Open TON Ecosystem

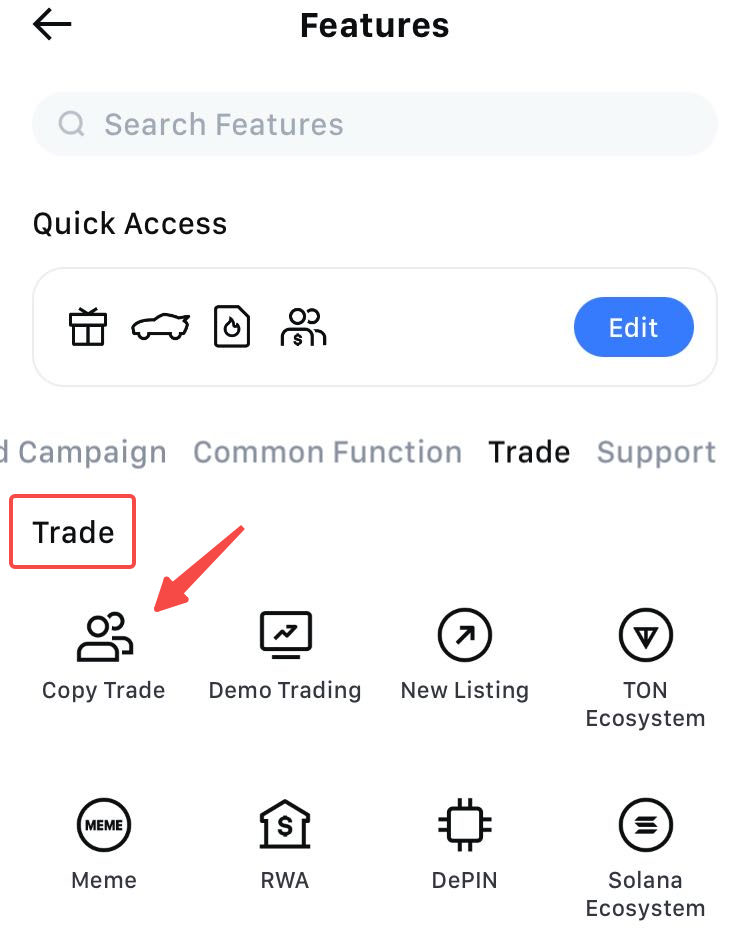645,665
